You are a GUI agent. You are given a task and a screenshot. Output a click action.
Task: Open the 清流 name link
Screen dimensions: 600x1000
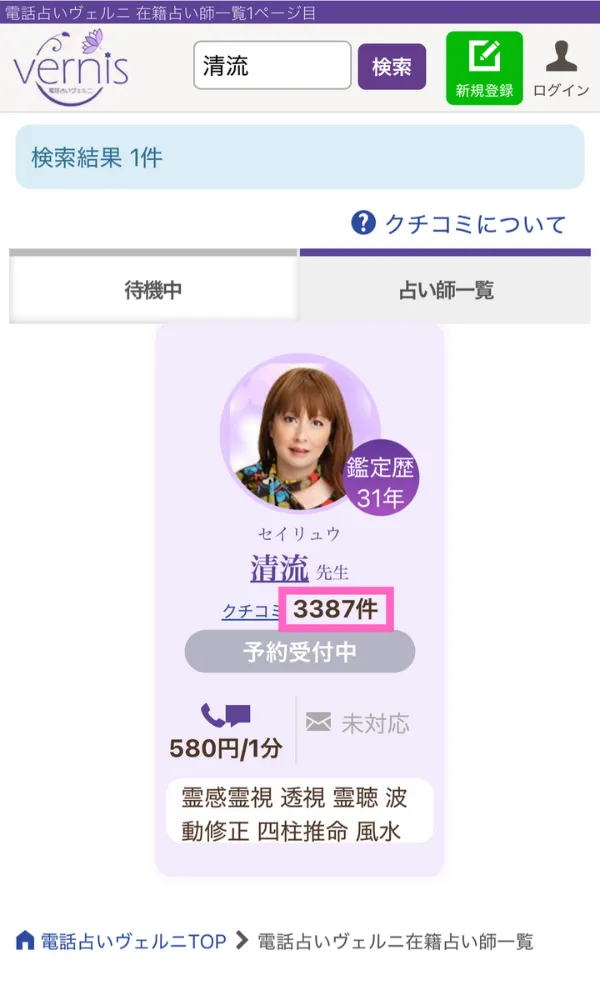[279, 568]
